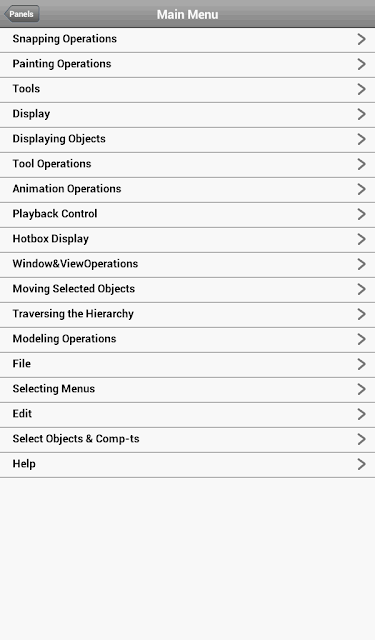Open the Tools row
This screenshot has height=640, width=375.
[187, 89]
